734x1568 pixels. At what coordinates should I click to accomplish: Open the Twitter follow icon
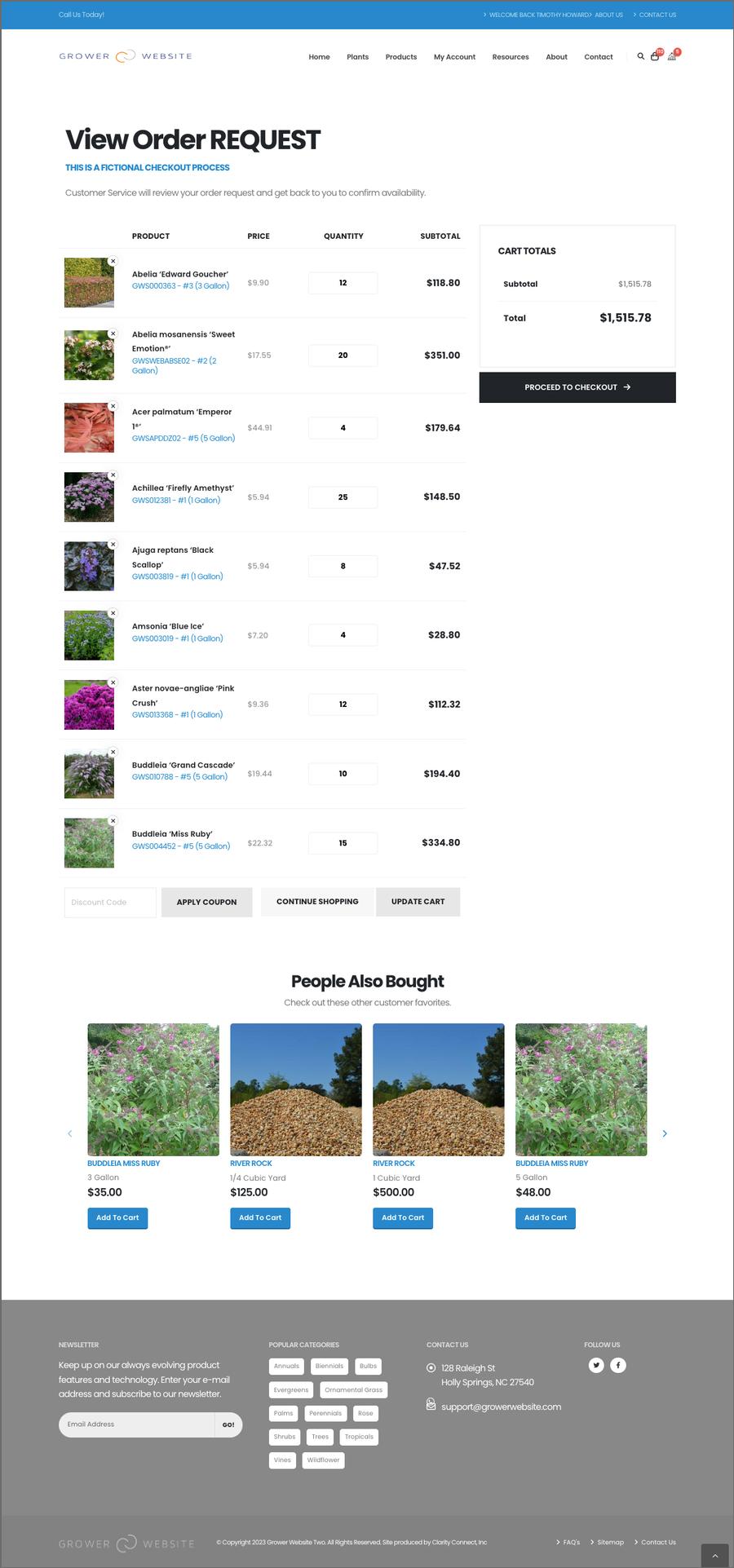(x=596, y=1365)
